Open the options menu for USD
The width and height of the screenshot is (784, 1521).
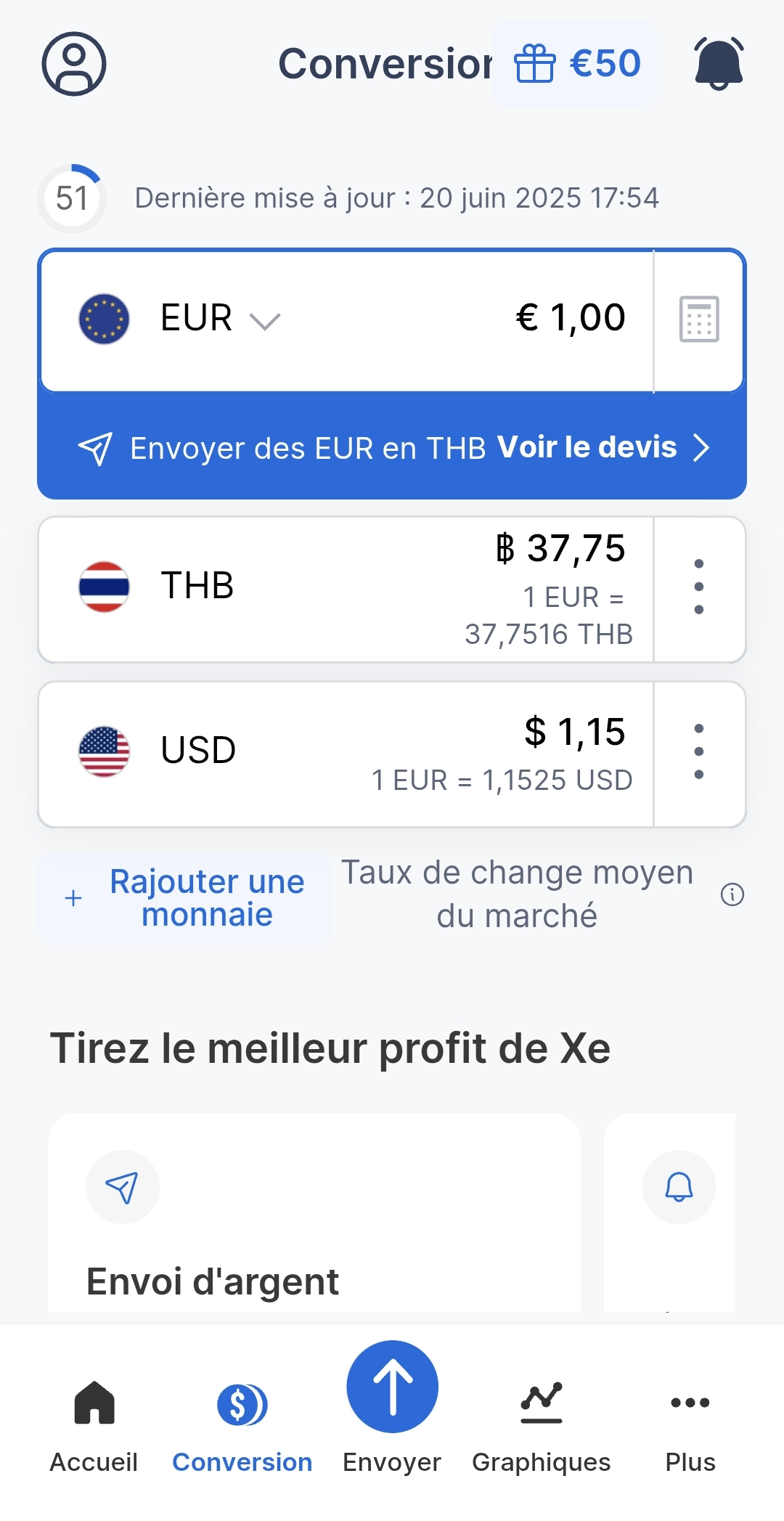[x=699, y=751]
